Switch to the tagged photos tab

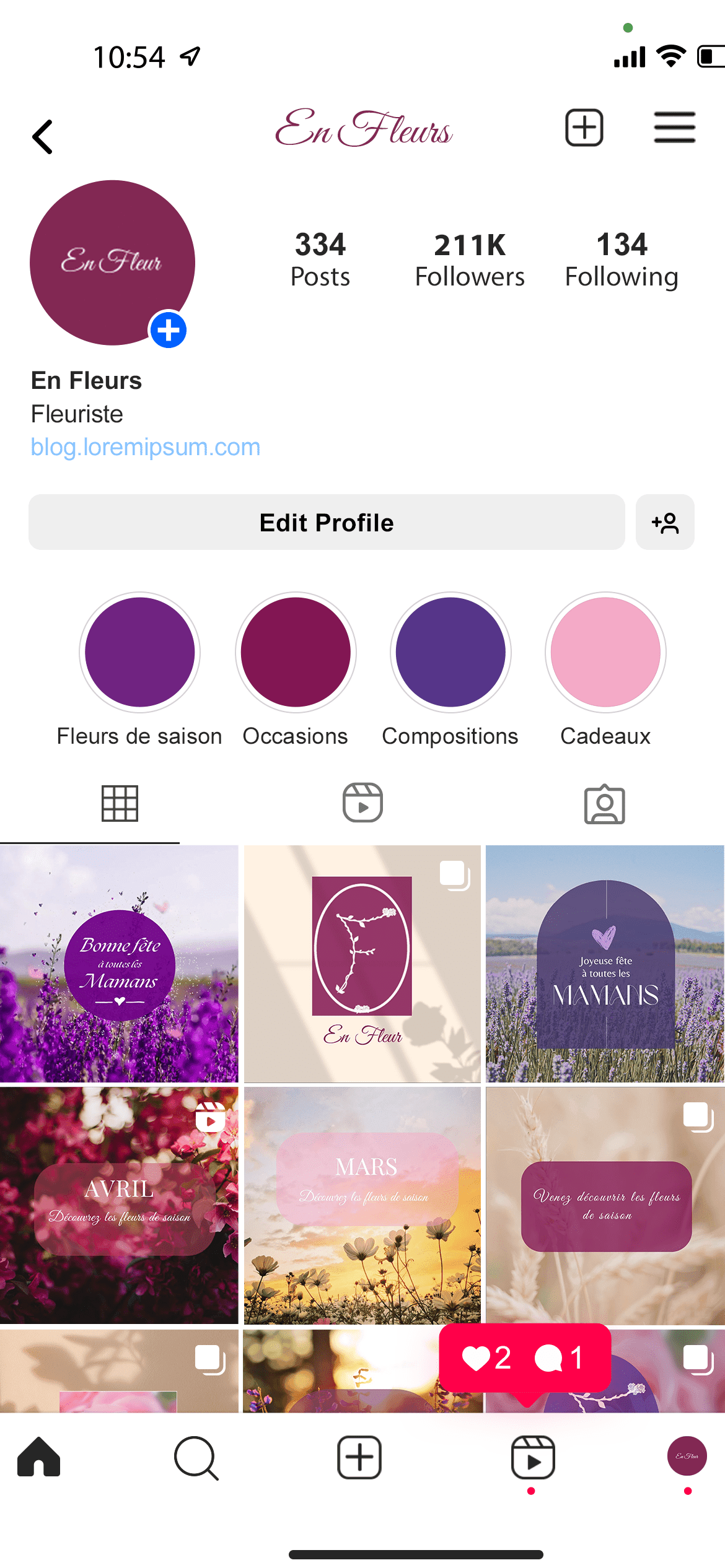pyautogui.click(x=604, y=804)
